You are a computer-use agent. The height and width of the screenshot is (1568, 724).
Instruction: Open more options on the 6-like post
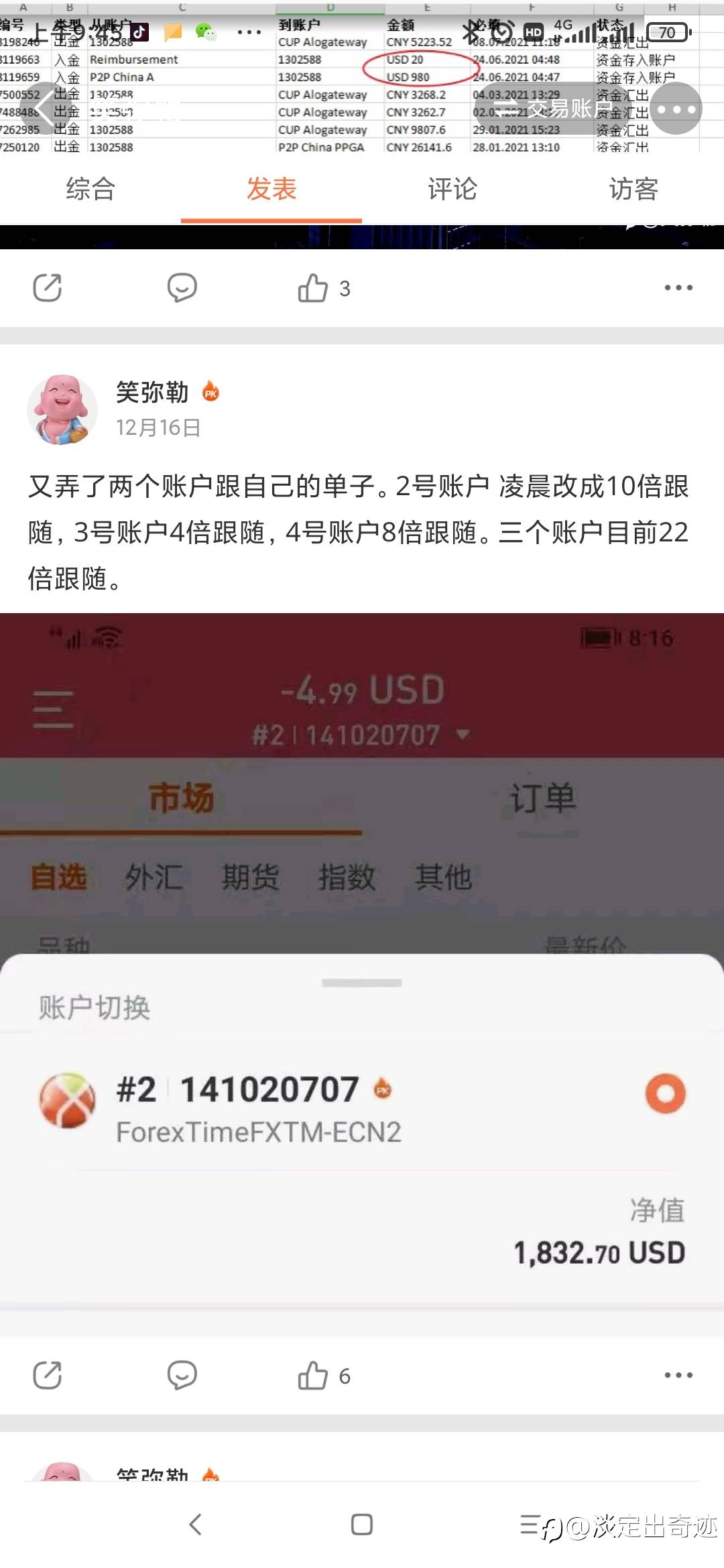coord(678,1376)
